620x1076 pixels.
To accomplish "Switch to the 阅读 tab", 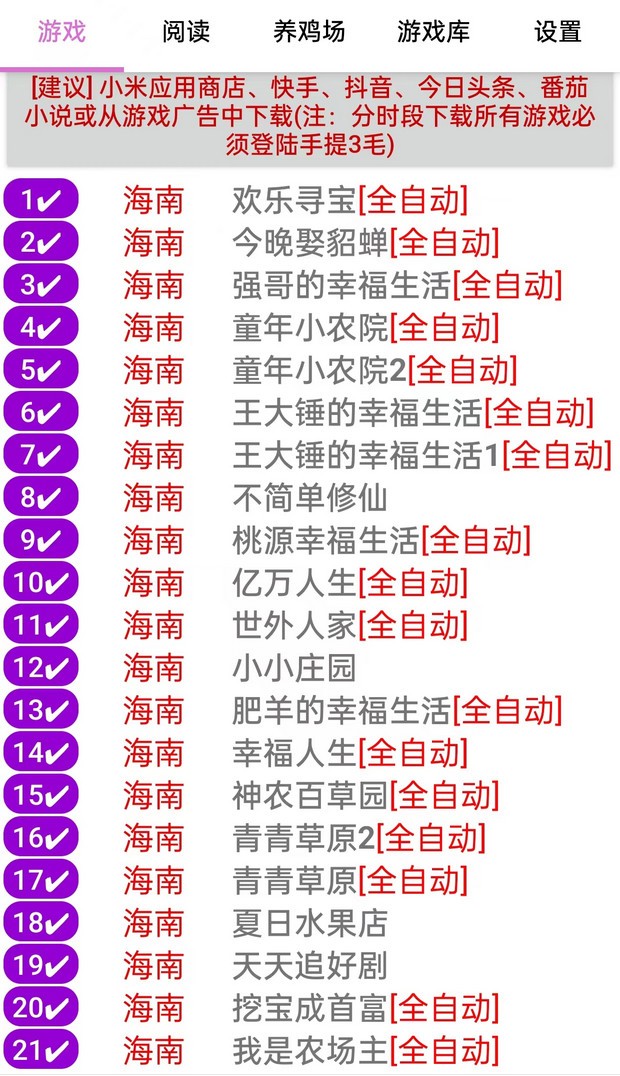I will point(185,32).
